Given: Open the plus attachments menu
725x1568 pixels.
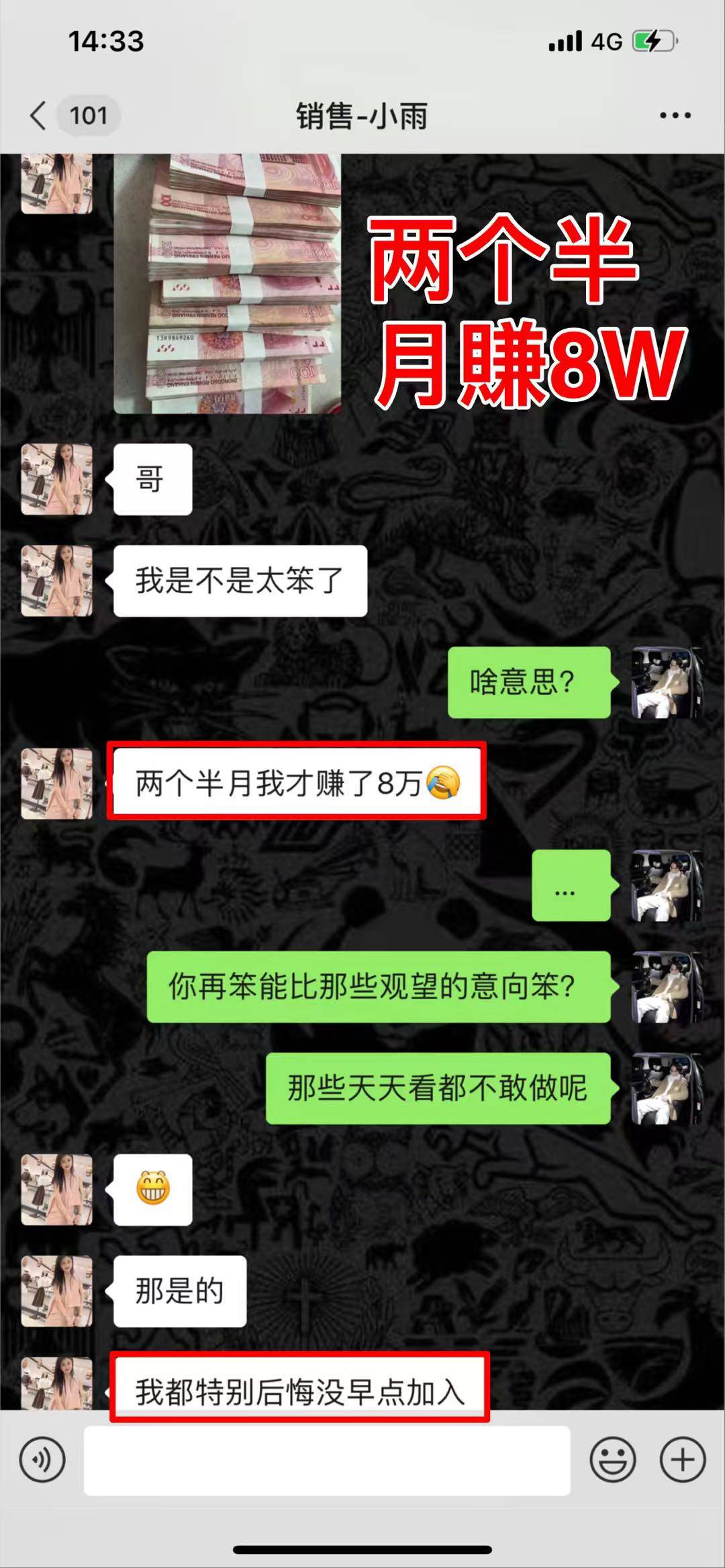Looking at the screenshot, I should click(x=683, y=1460).
